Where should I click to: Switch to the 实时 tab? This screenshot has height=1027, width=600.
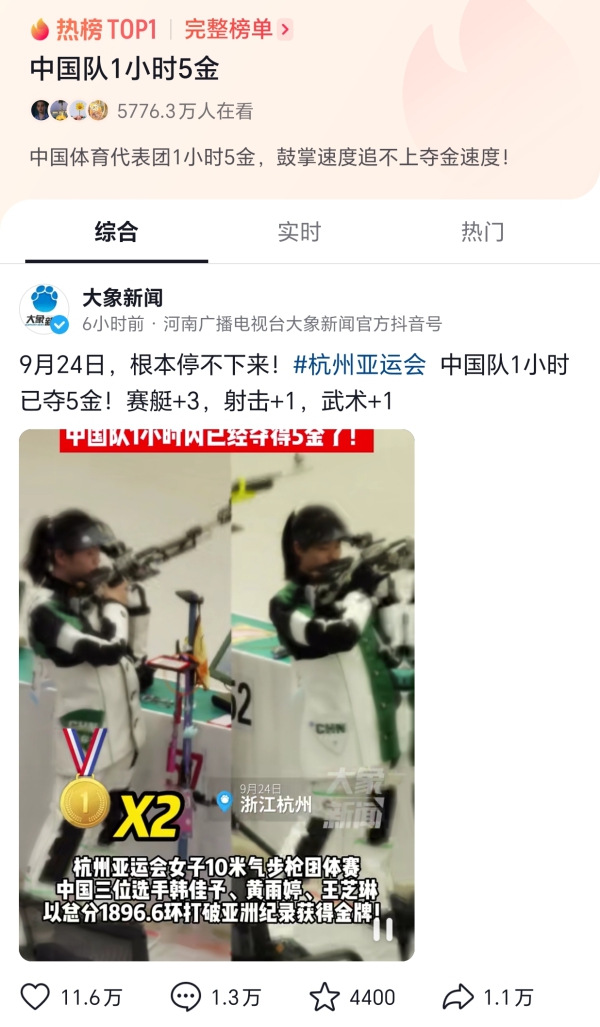point(299,233)
